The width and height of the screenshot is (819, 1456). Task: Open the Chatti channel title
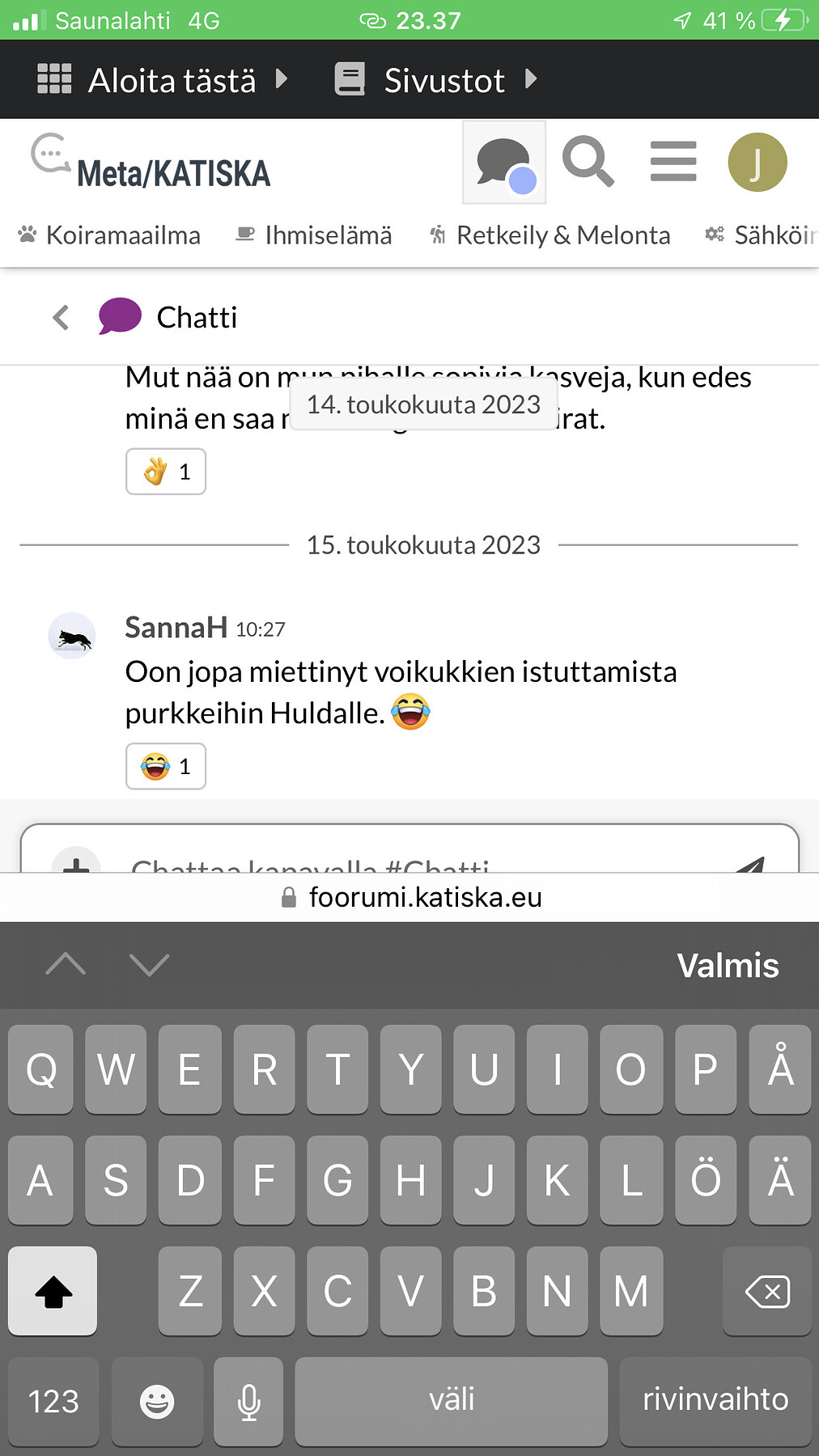coord(197,317)
